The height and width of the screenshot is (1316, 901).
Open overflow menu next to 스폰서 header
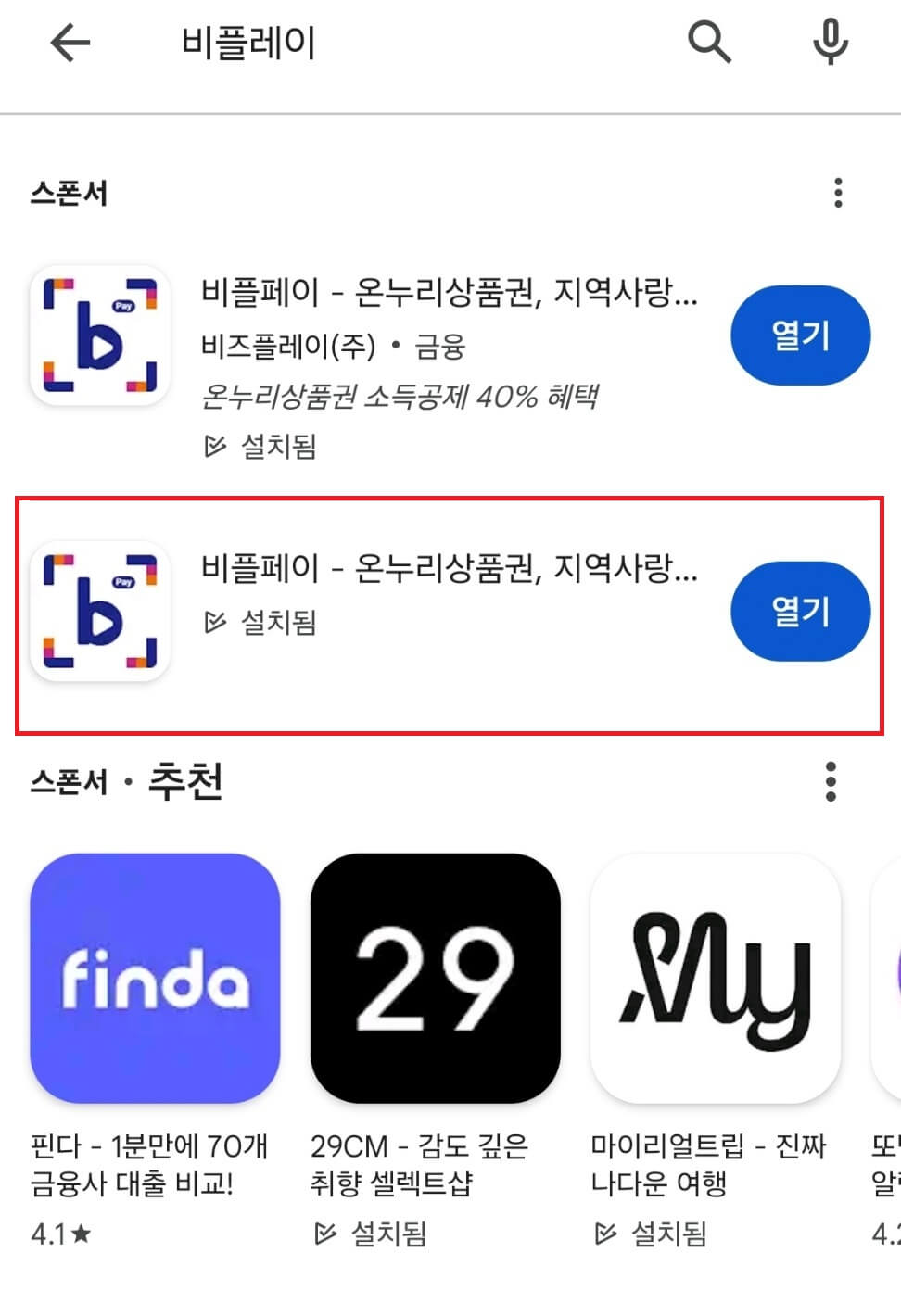click(837, 192)
